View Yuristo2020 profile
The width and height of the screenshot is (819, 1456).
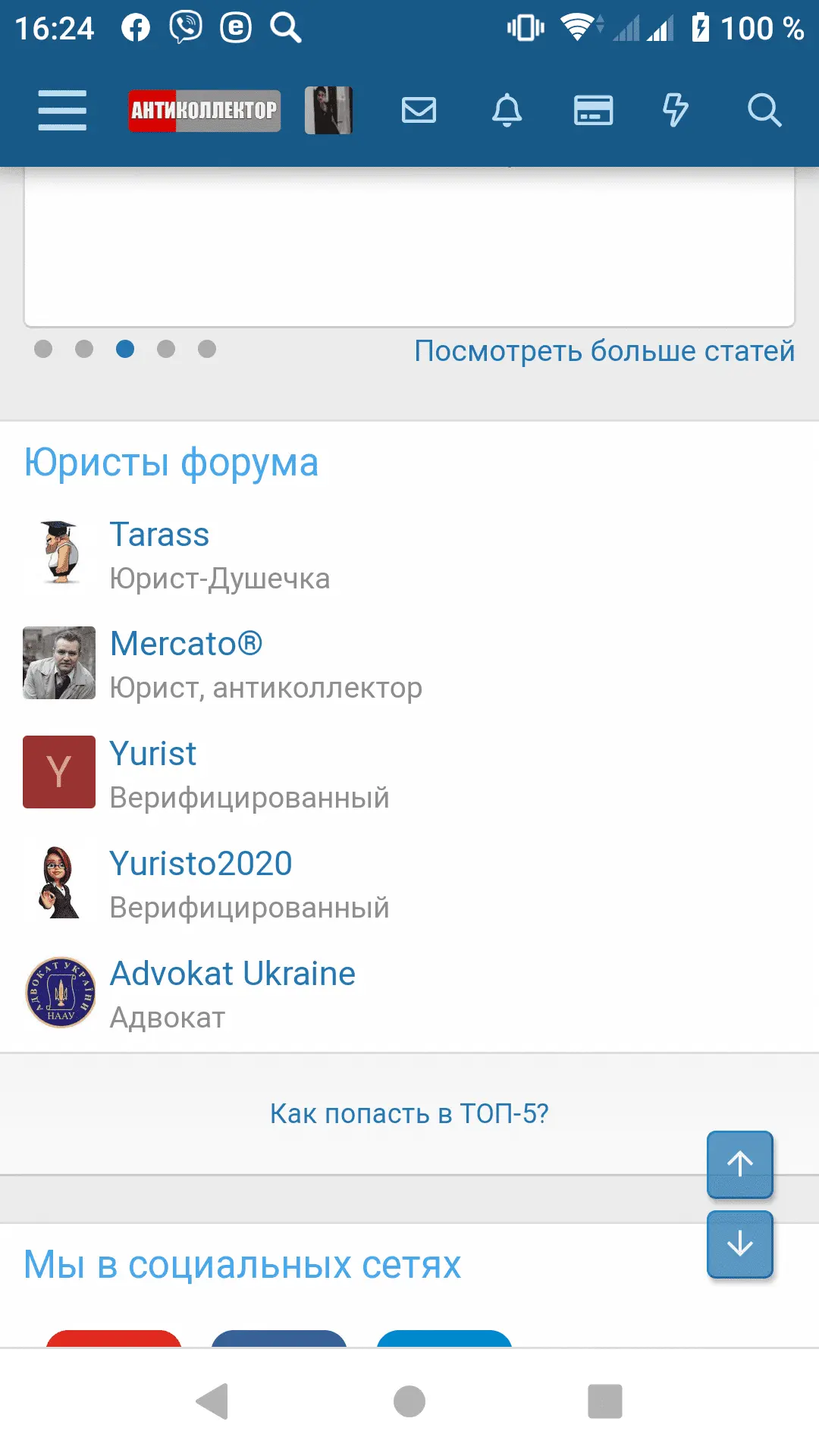pyautogui.click(x=201, y=864)
